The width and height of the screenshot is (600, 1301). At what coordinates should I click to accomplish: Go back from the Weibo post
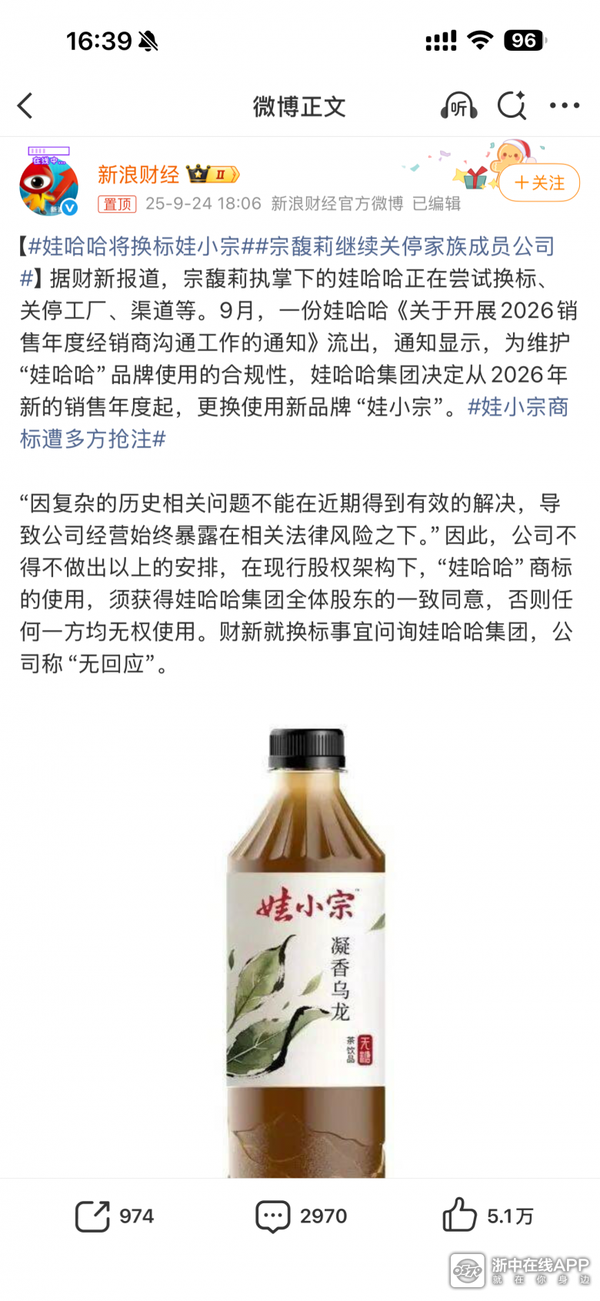point(26,106)
